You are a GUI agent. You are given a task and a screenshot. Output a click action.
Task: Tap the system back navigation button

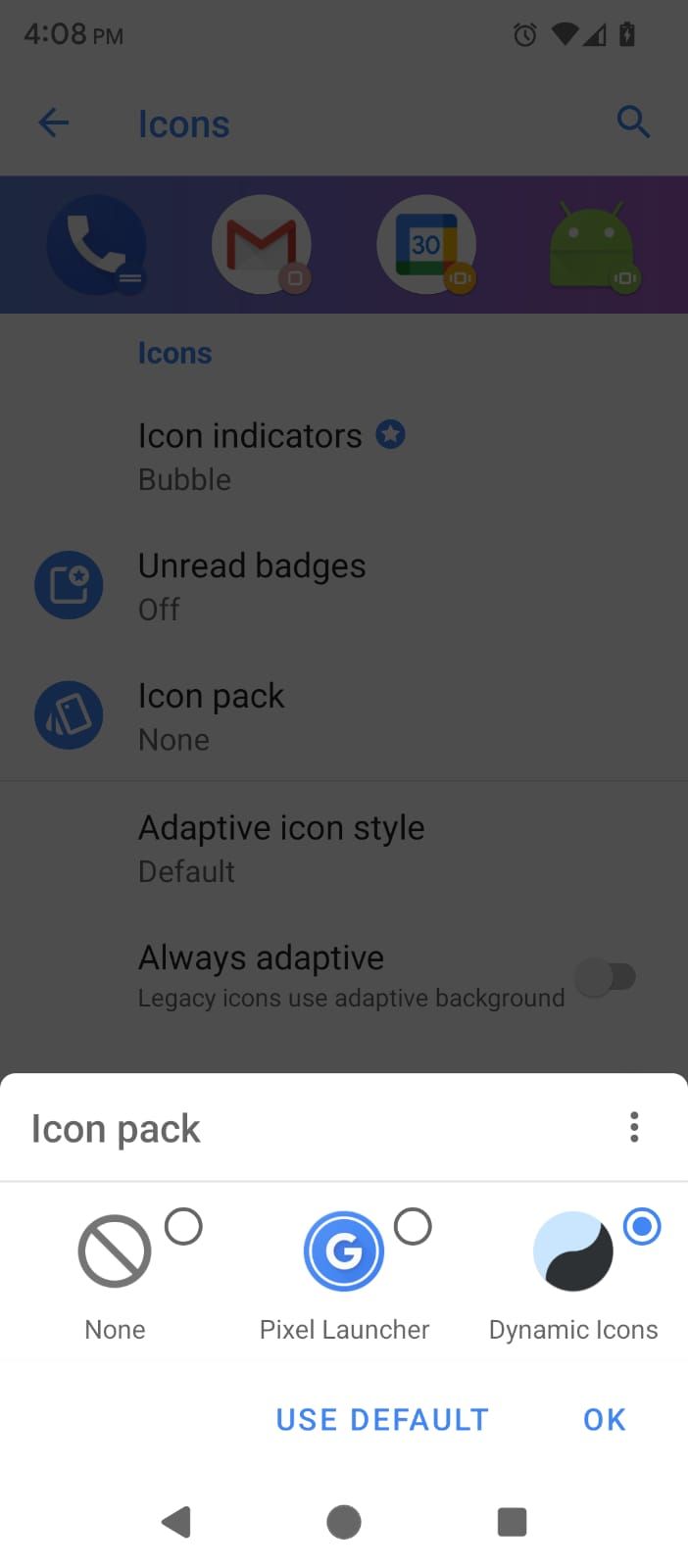tap(176, 1522)
